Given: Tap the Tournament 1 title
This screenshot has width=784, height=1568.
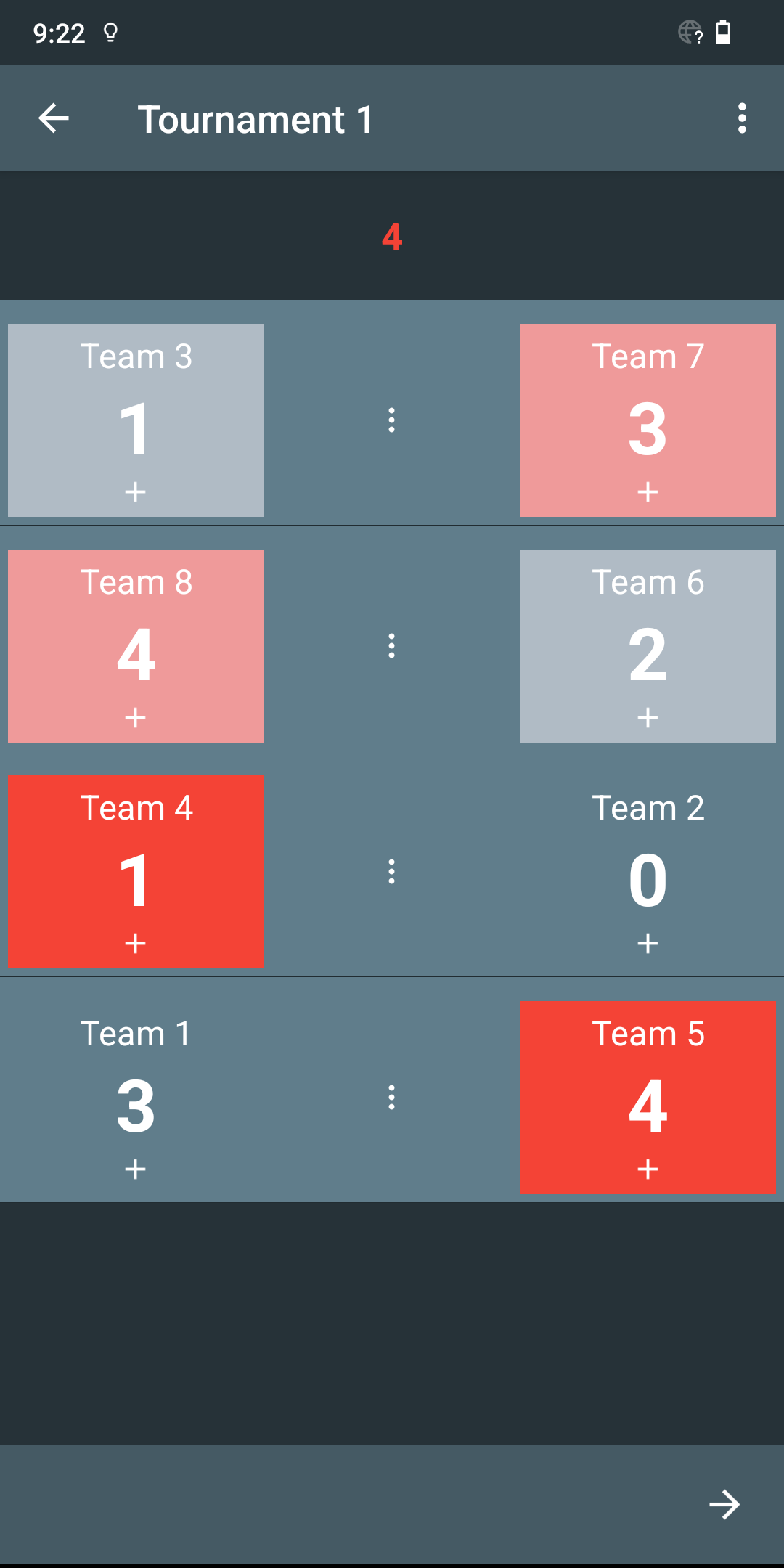Looking at the screenshot, I should pos(256,118).
